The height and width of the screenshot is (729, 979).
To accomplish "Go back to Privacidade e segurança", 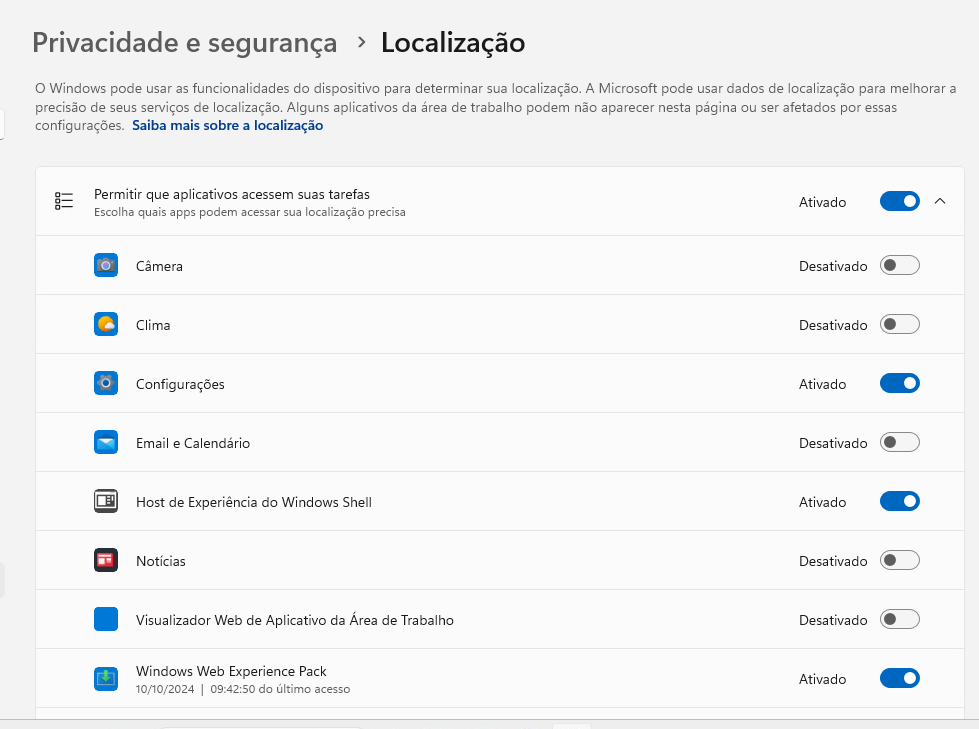I will point(185,43).
